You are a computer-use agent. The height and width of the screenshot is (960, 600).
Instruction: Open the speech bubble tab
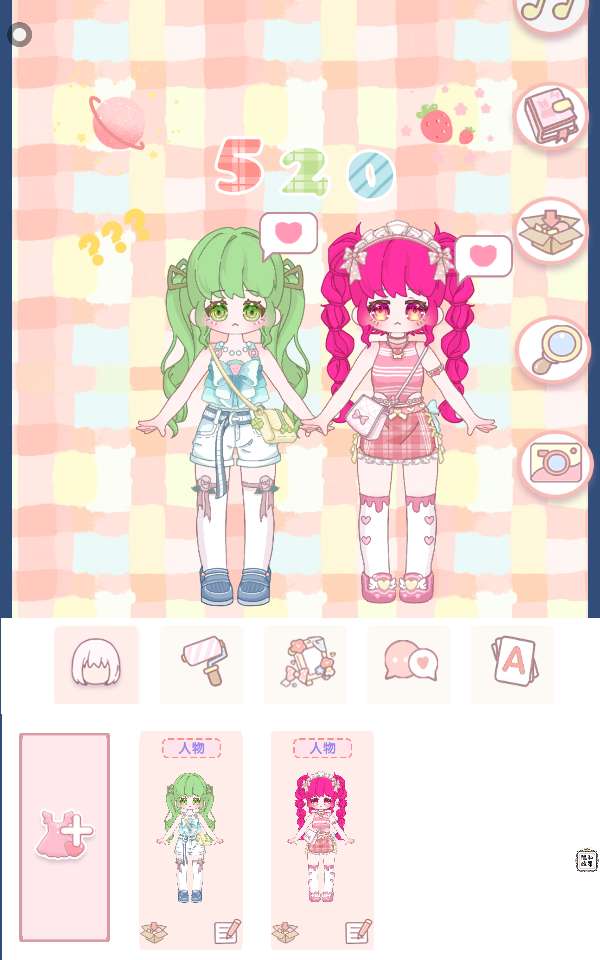tap(409, 664)
